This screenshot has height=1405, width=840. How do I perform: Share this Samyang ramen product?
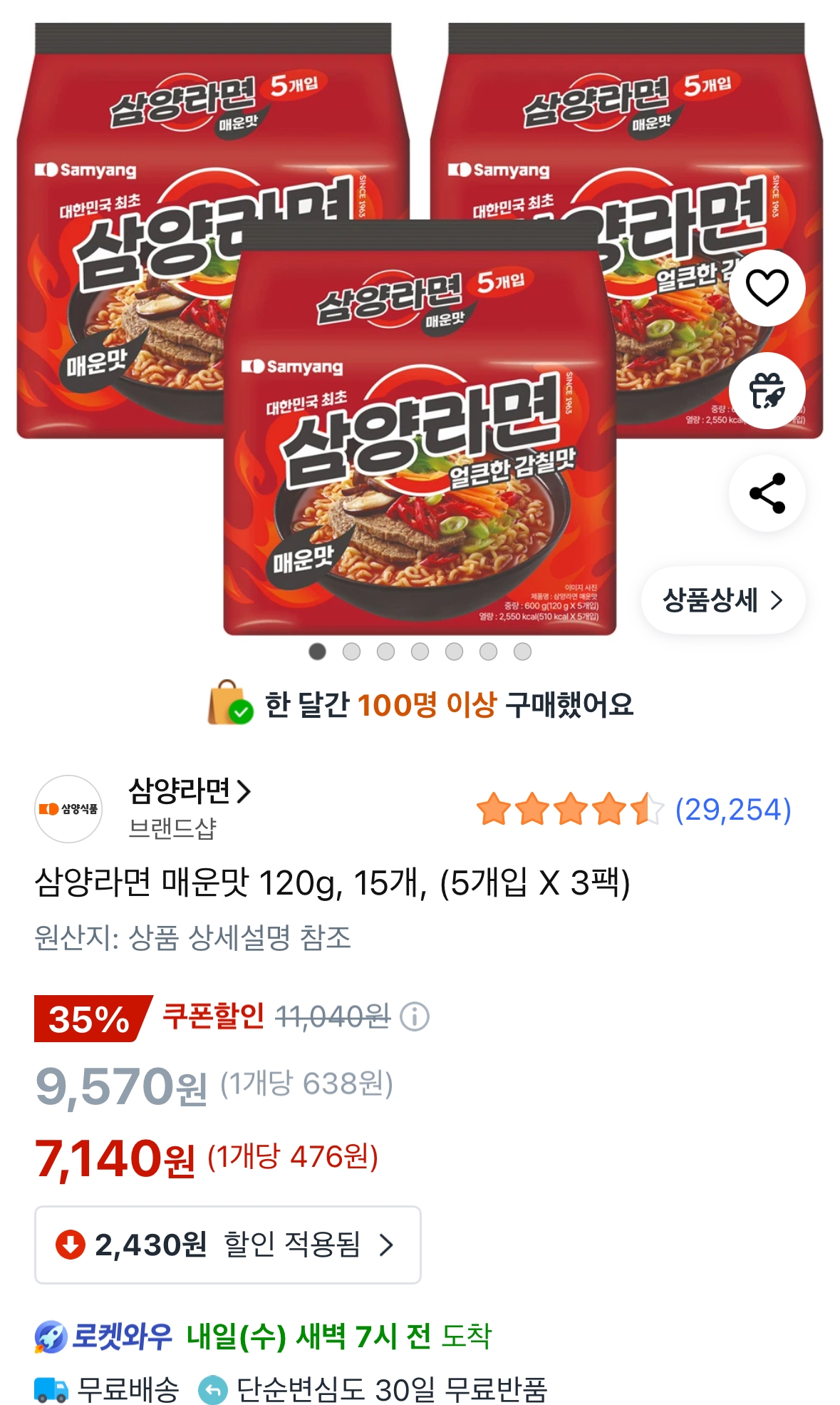coord(767,493)
